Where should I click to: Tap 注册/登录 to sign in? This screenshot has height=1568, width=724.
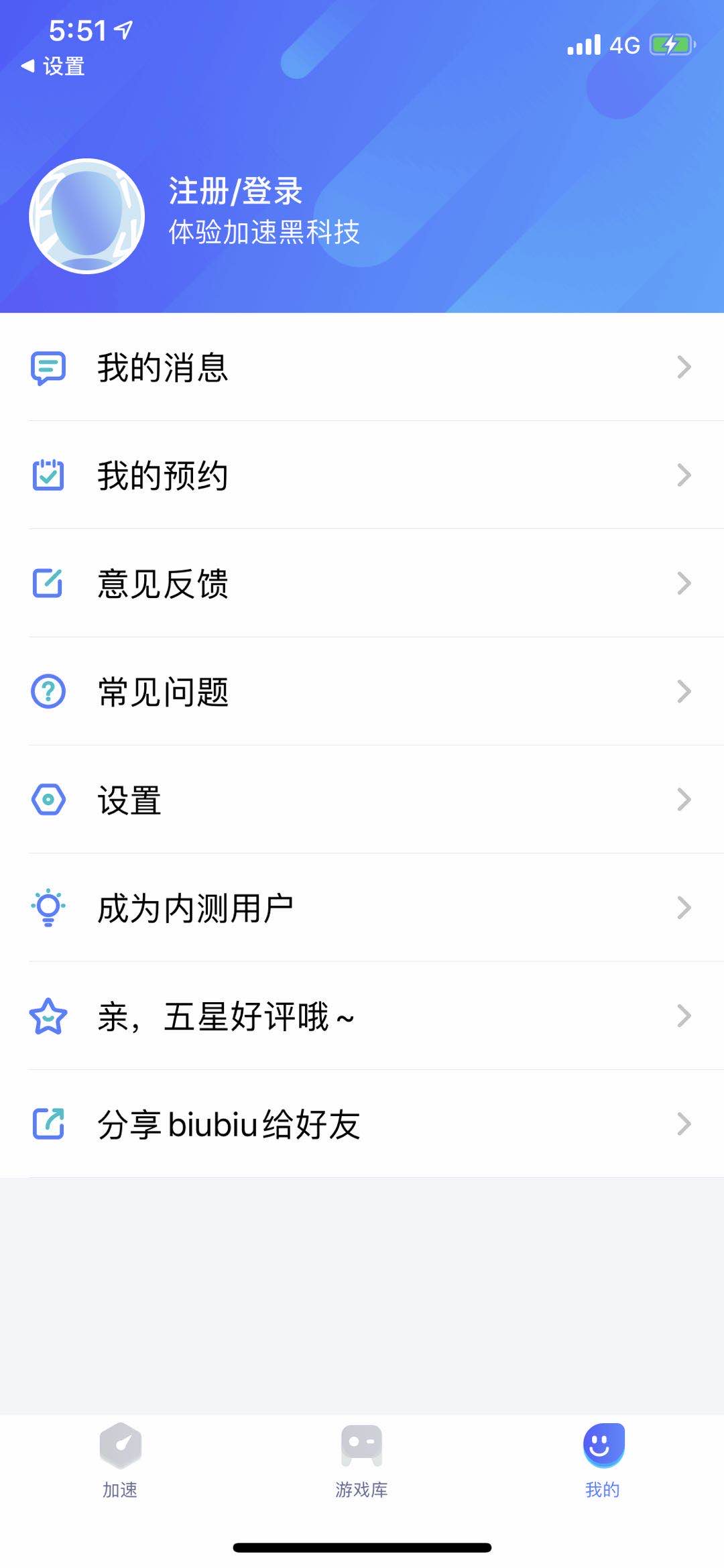click(235, 191)
